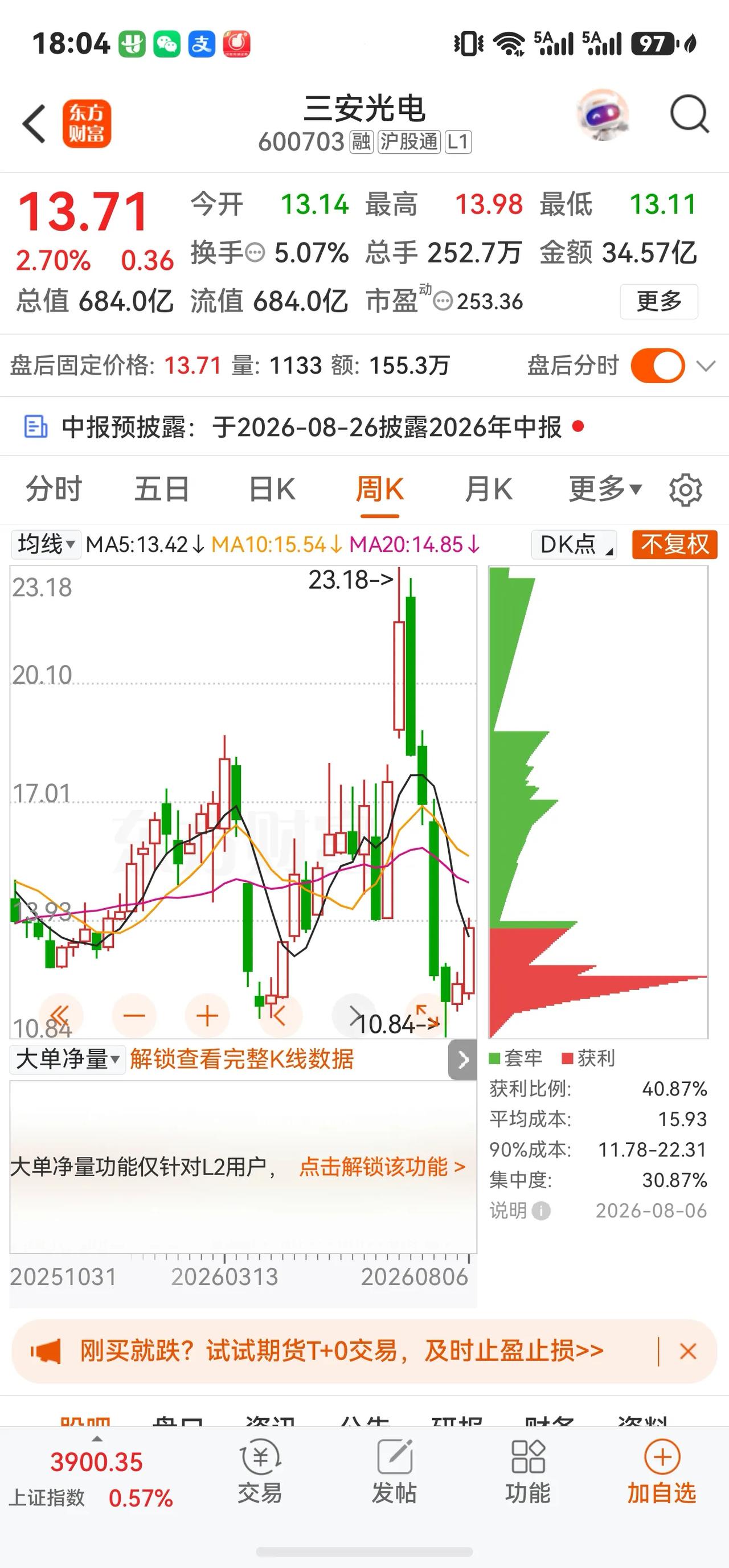The height and width of the screenshot is (1568, 729).
Task: Change the 不复权 adjustment setting
Action: (x=675, y=544)
